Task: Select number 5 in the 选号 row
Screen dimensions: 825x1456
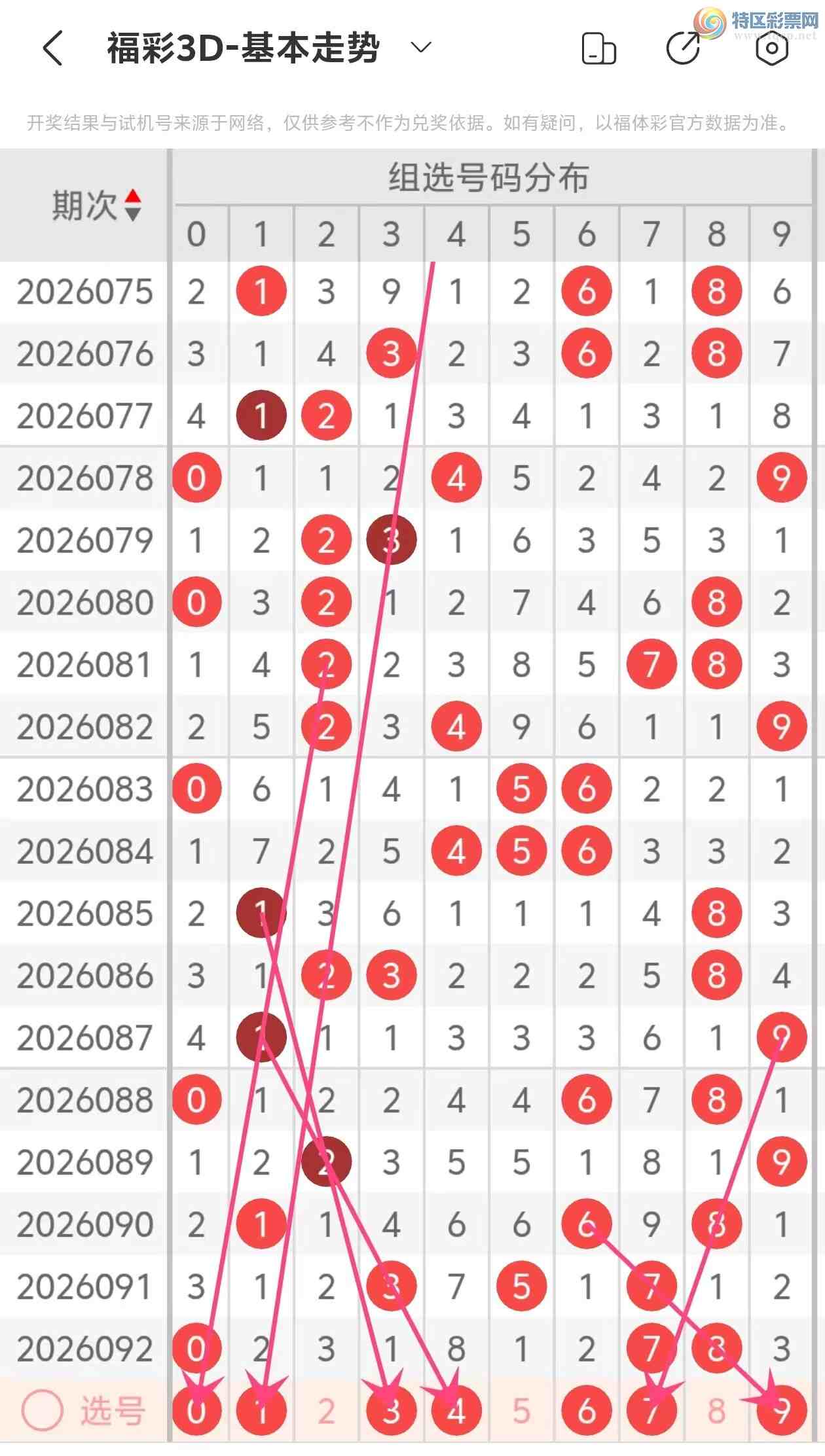Action: pyautogui.click(x=521, y=1411)
